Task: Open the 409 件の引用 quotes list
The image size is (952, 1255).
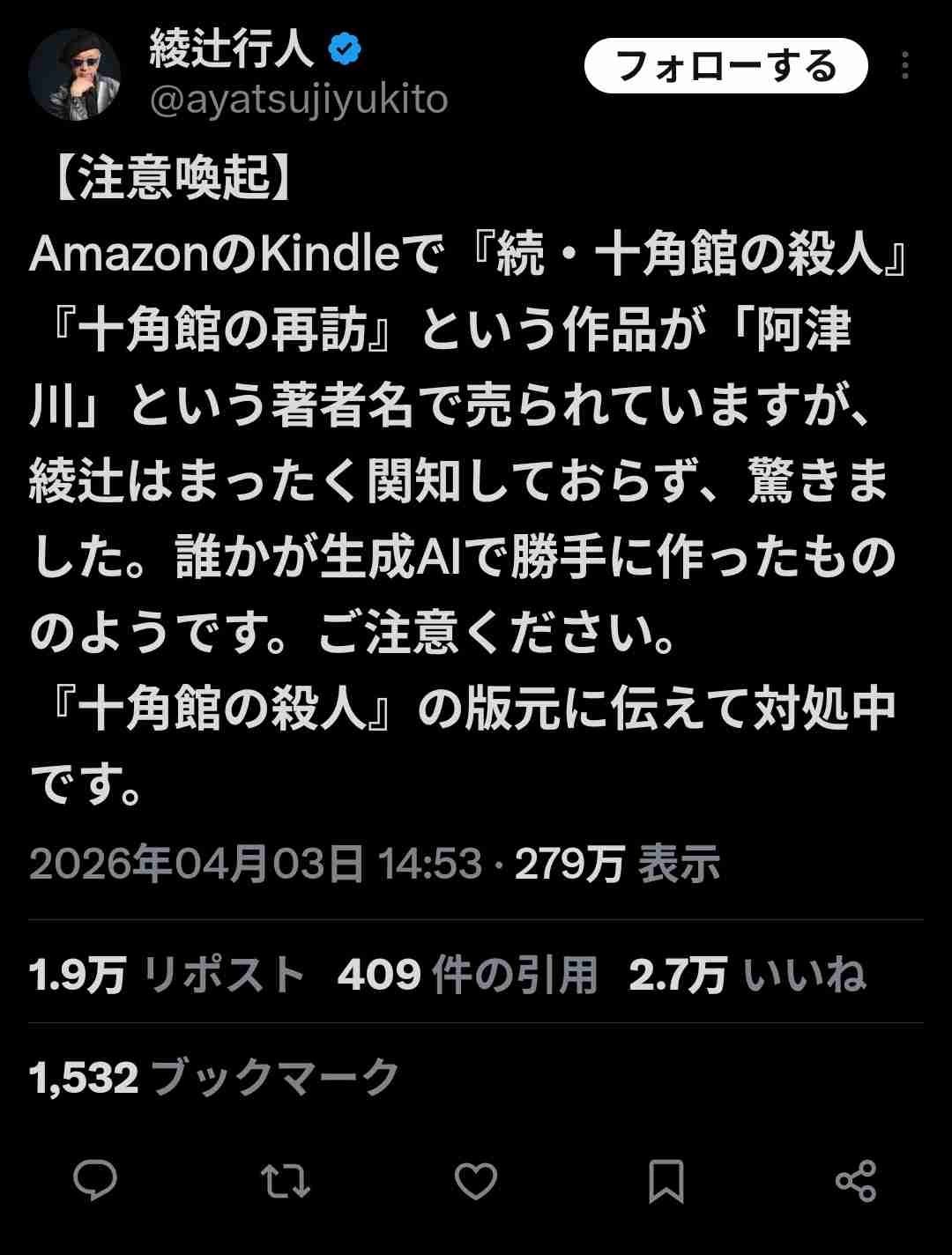Action: point(467,975)
